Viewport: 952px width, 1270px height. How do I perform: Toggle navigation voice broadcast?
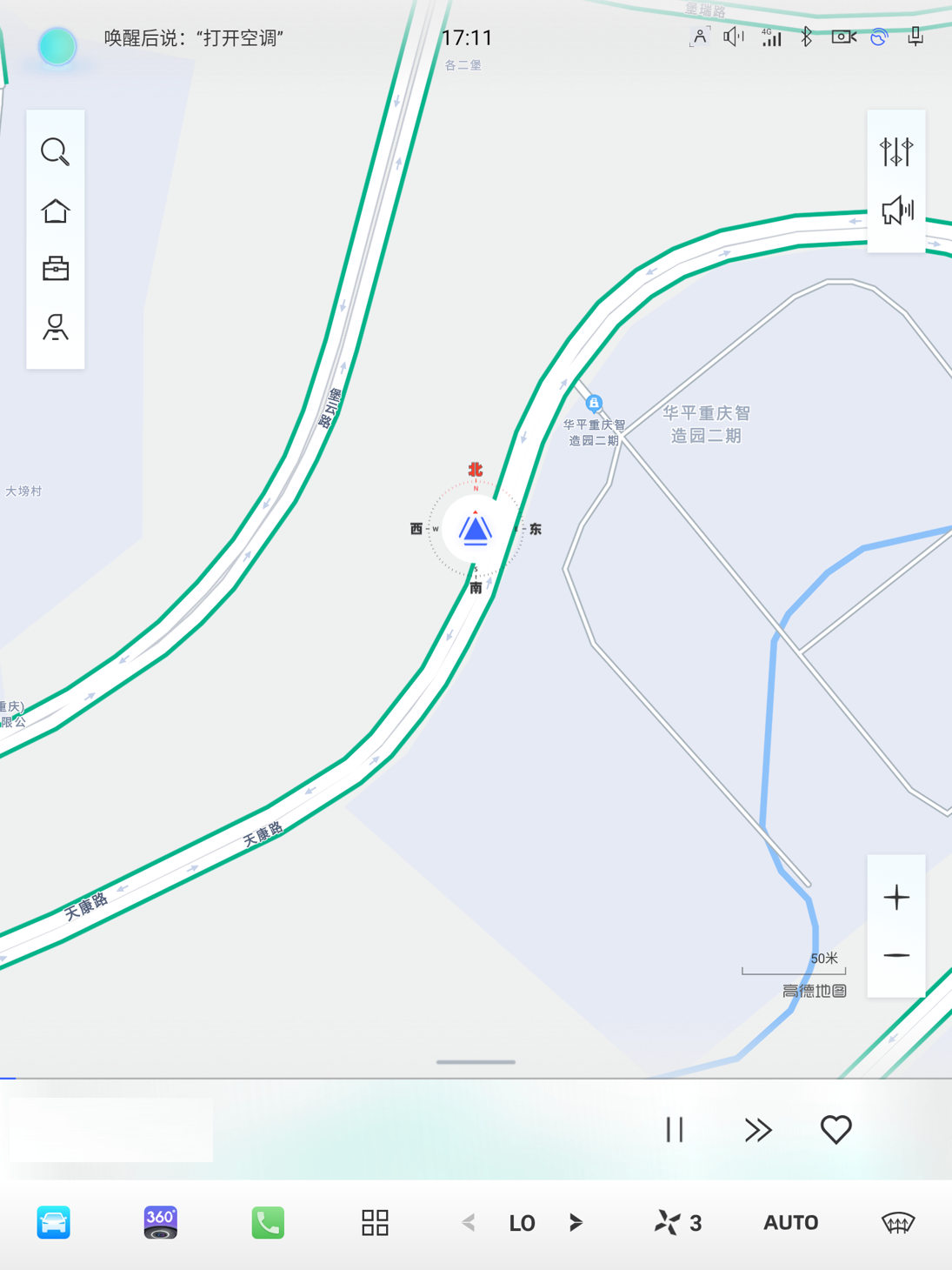click(x=895, y=211)
